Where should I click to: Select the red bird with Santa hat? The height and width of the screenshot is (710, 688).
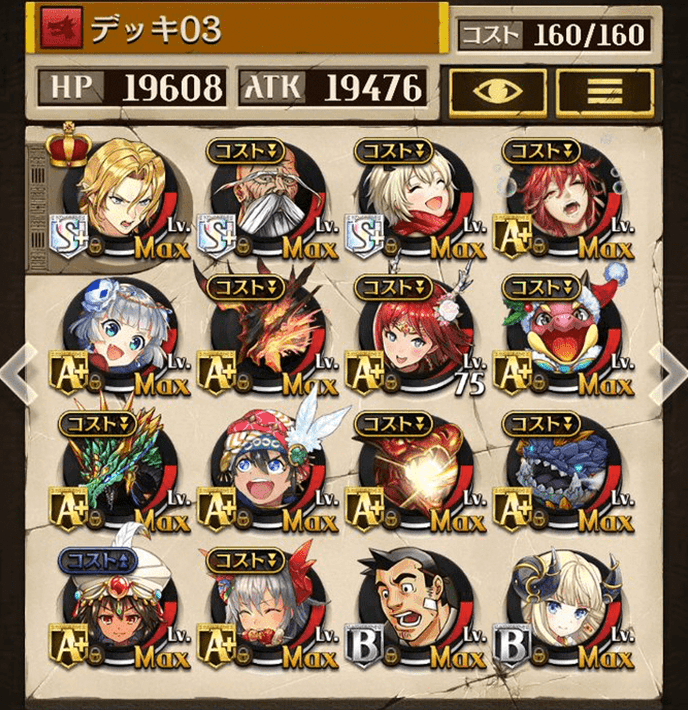(556, 336)
